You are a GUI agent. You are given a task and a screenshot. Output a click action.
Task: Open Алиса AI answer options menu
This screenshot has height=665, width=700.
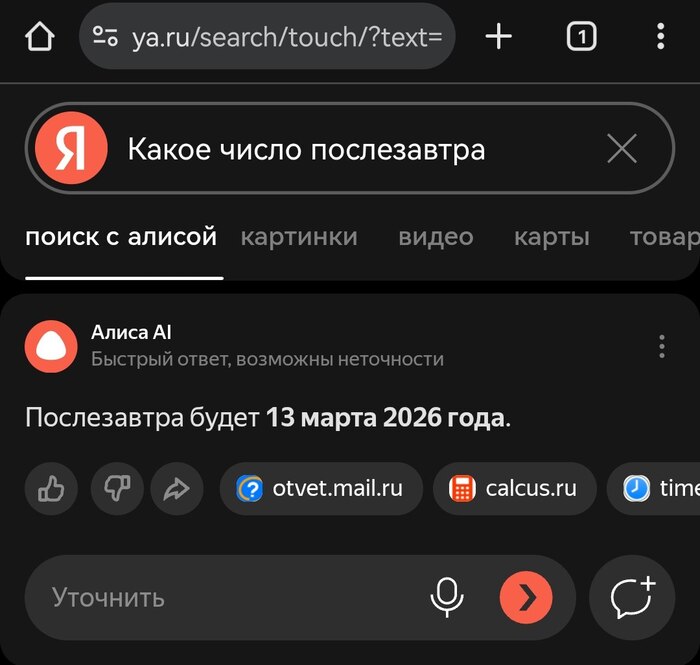point(661,347)
